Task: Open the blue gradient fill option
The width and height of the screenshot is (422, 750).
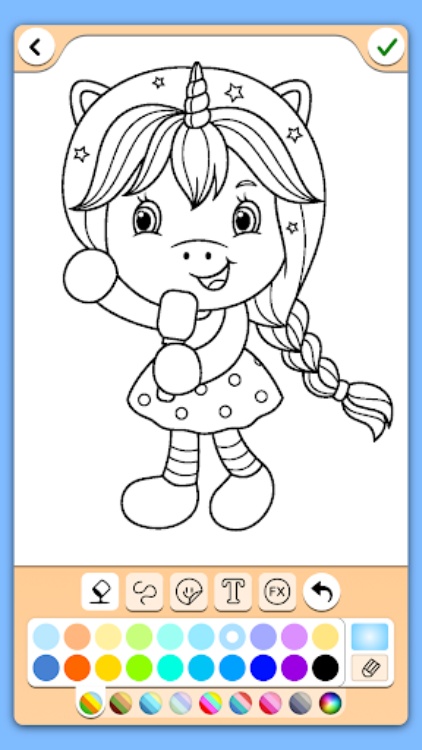Action: (x=370, y=637)
